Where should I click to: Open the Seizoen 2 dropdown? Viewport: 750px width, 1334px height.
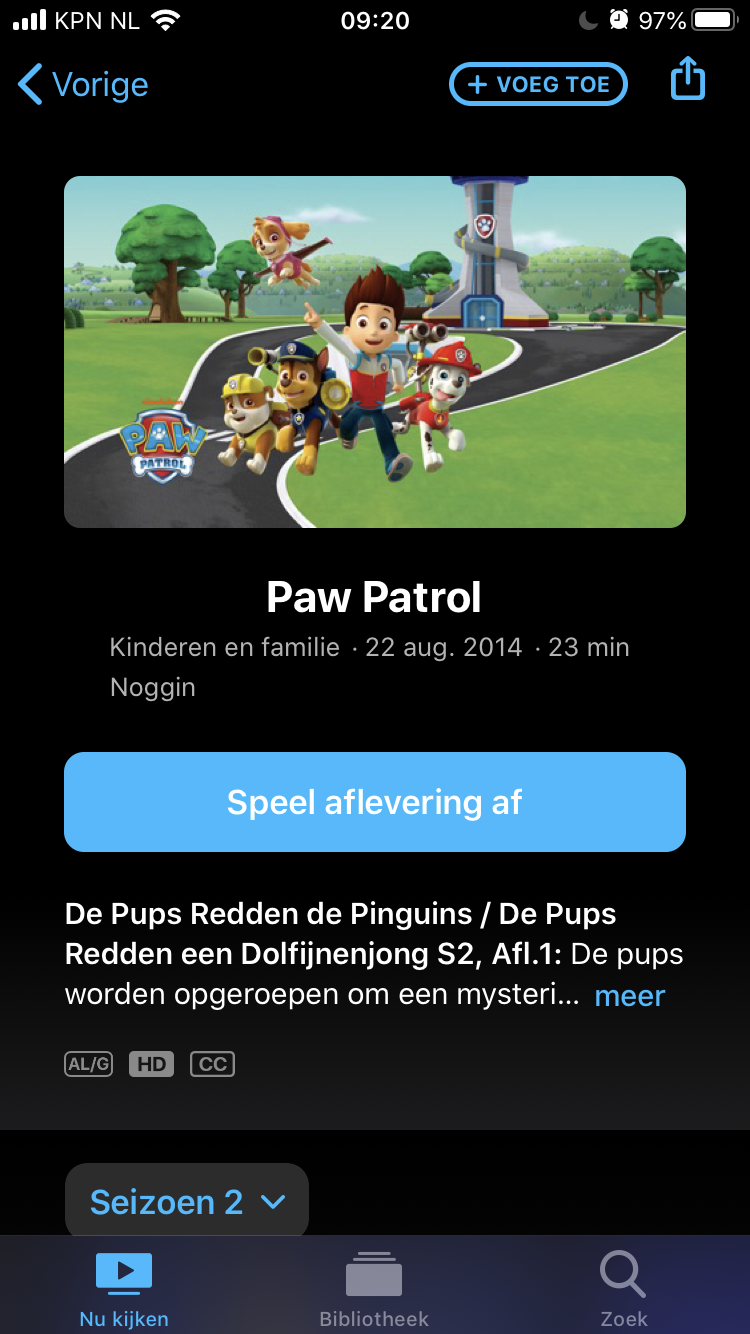pos(186,1201)
